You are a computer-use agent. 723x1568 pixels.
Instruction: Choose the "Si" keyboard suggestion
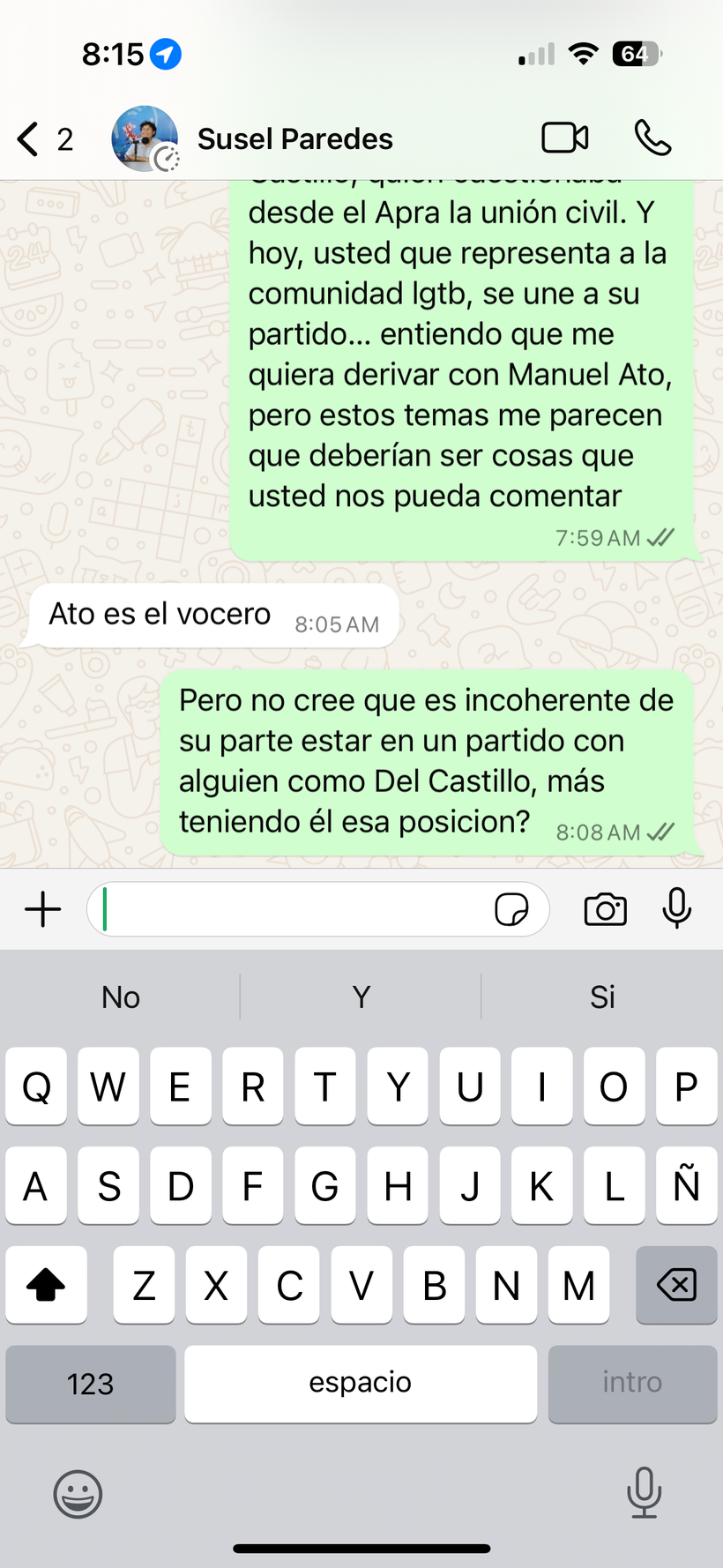602,997
